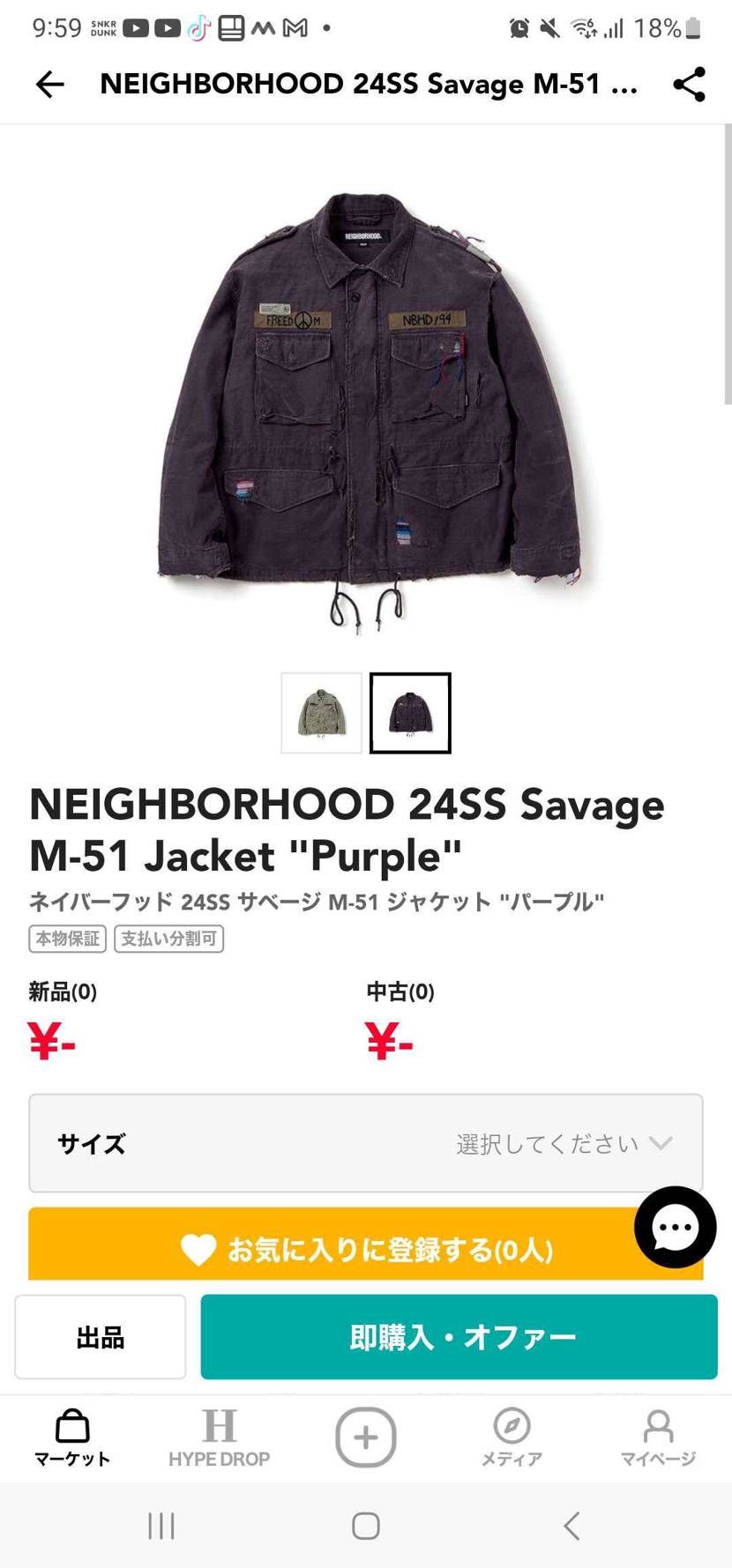Open the マイページ tab

coord(658,1438)
